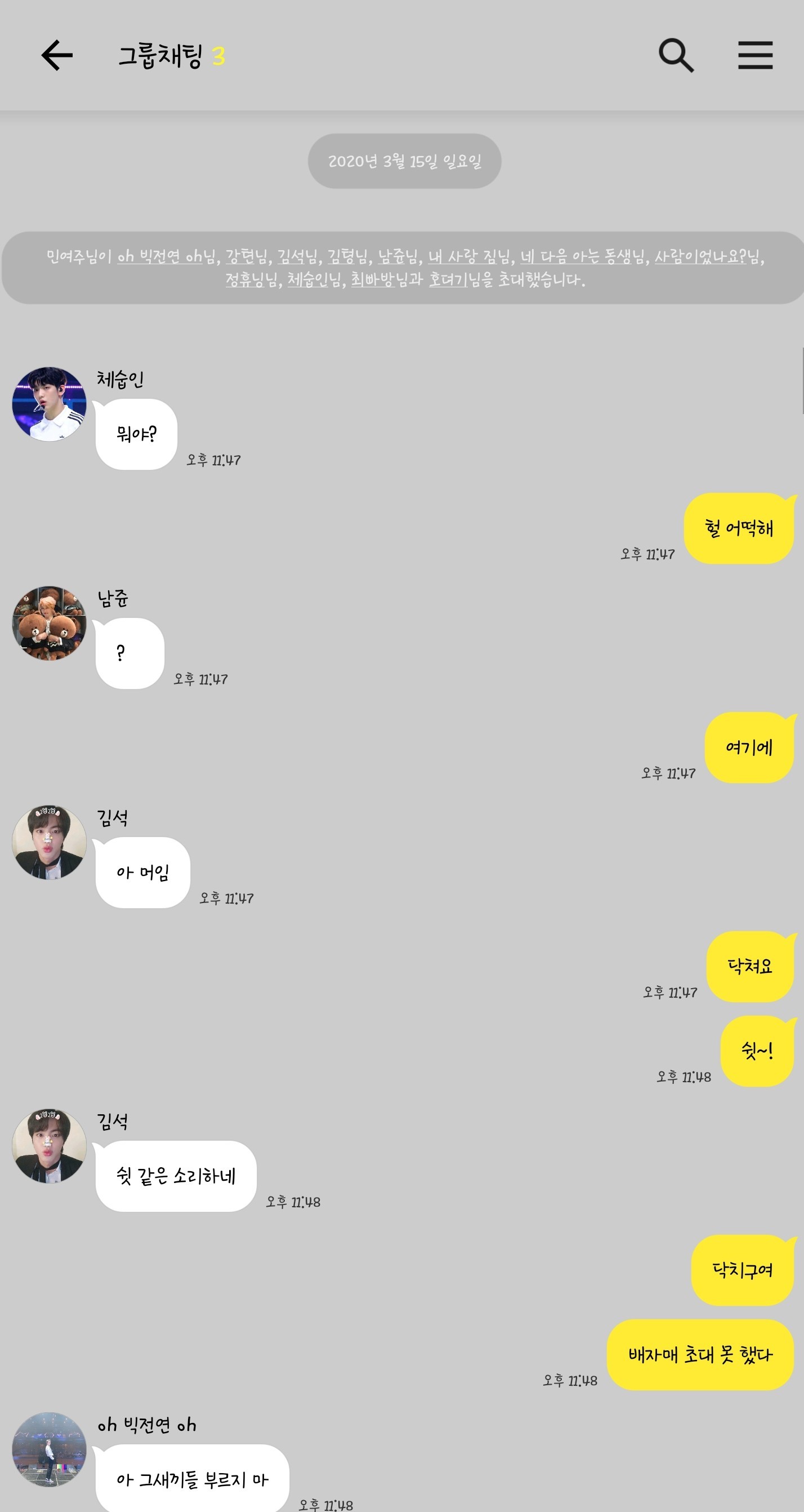Open the profile photo of oh 빅전연 oh
804x1512 pixels.
click(x=49, y=1448)
